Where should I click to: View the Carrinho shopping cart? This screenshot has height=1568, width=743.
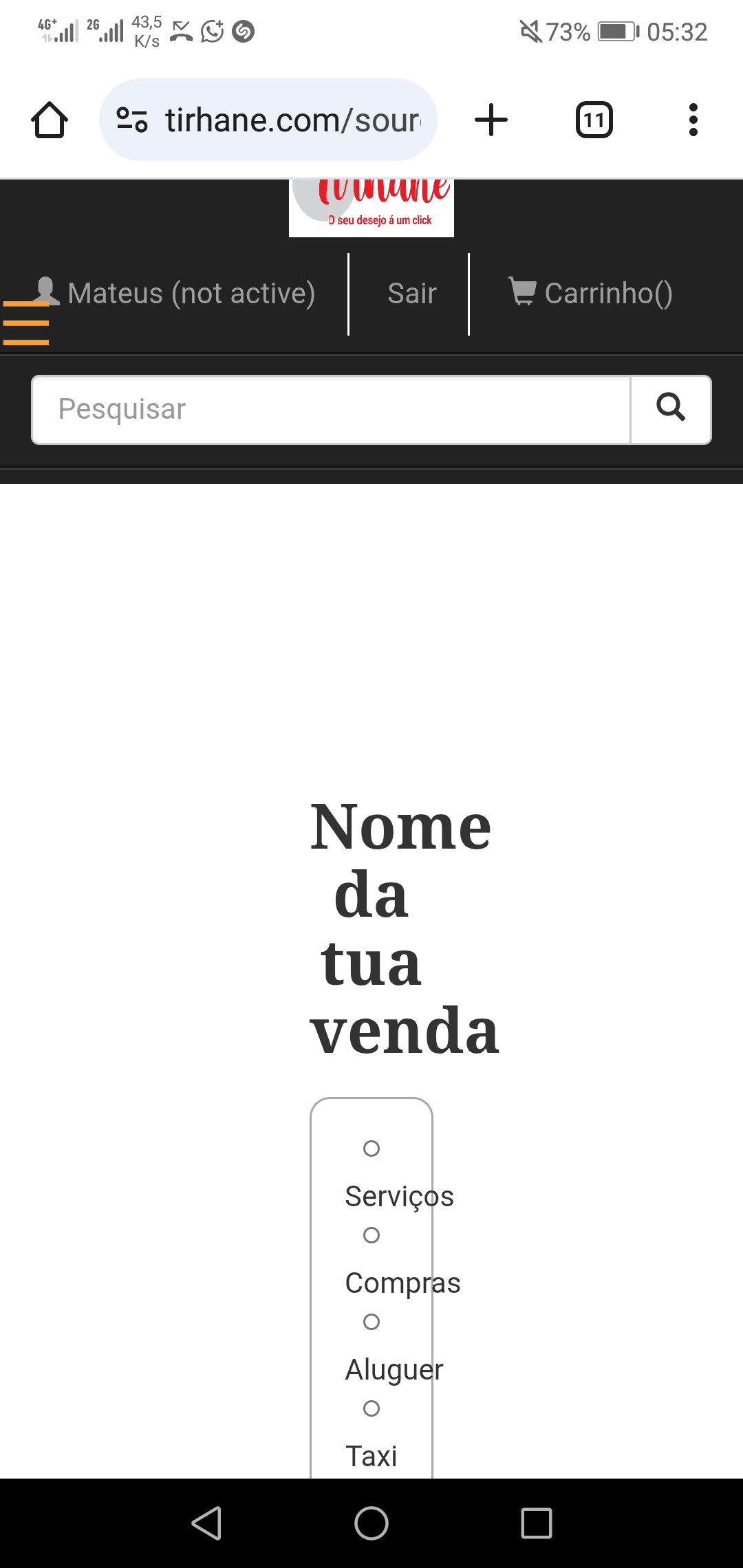[590, 293]
